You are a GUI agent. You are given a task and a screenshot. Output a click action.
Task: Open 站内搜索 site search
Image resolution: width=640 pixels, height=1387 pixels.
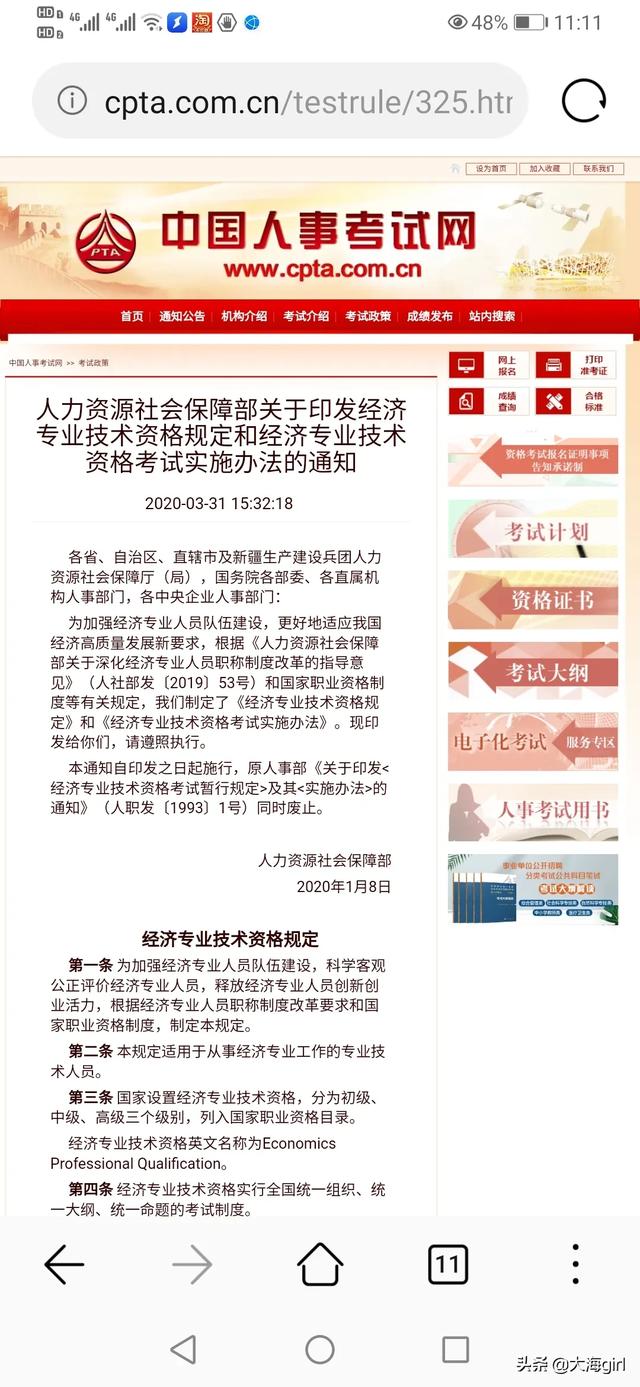coord(492,316)
